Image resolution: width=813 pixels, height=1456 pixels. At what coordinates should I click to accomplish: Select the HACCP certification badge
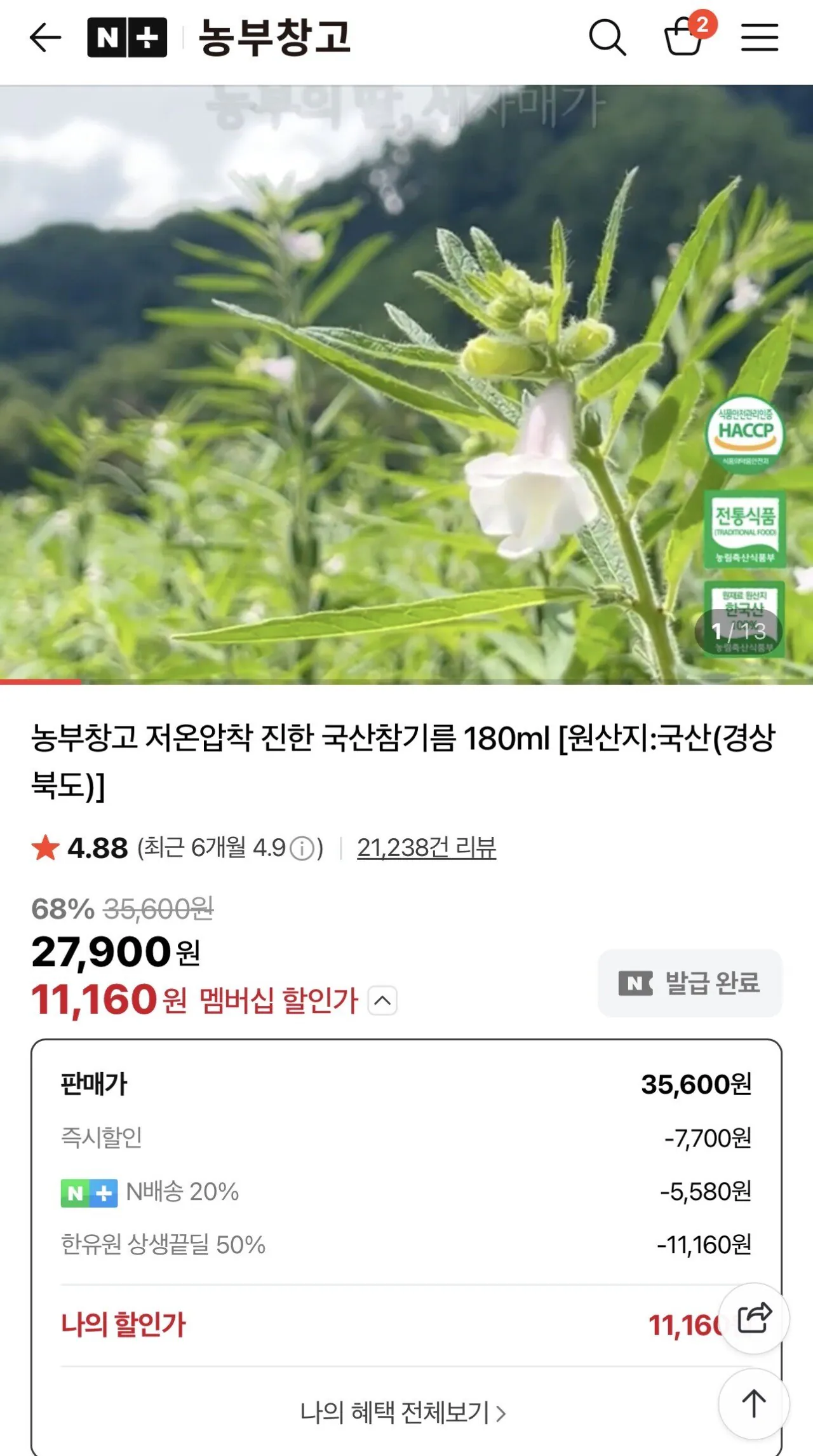click(747, 435)
